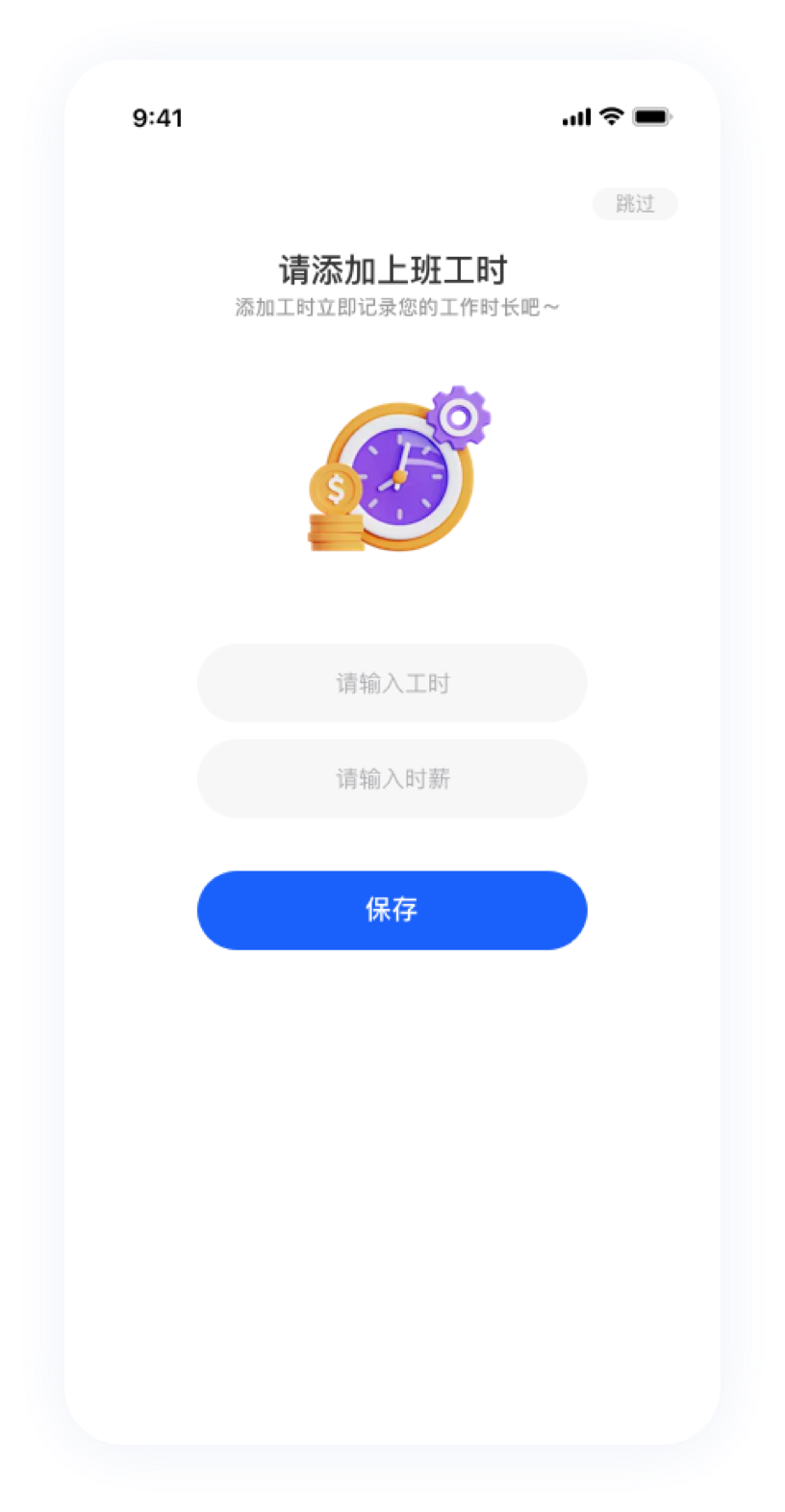Skip with the 跳过 button

635,204
